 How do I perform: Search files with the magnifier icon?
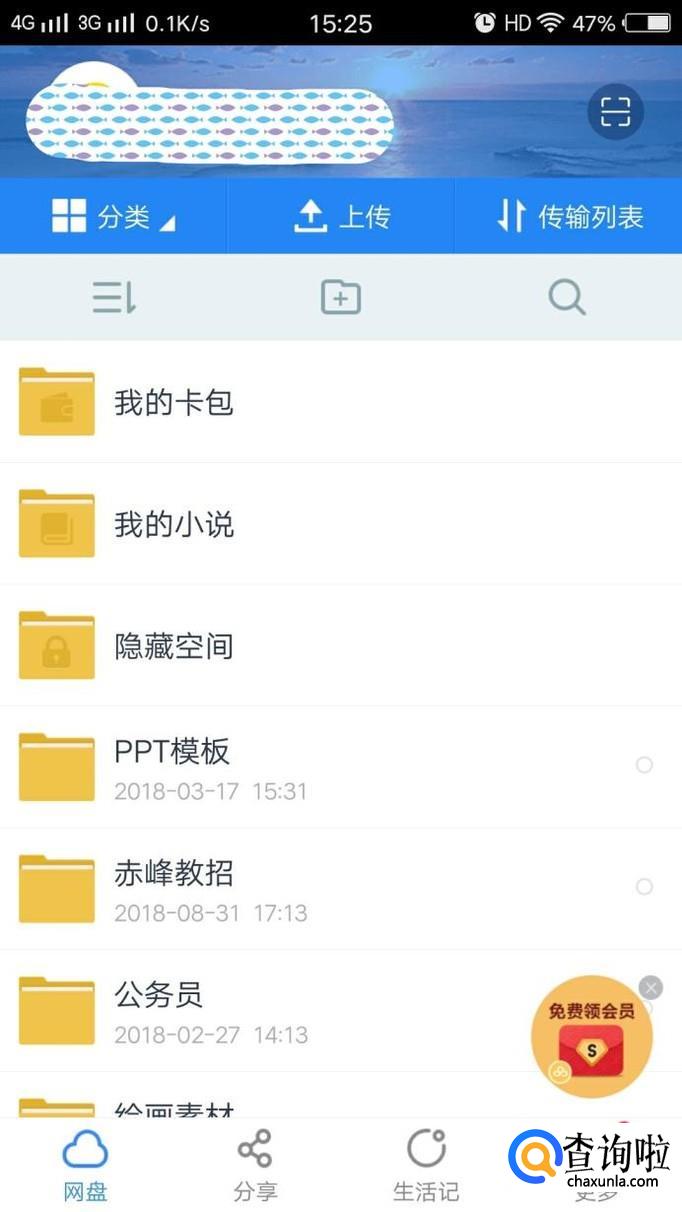[x=567, y=297]
